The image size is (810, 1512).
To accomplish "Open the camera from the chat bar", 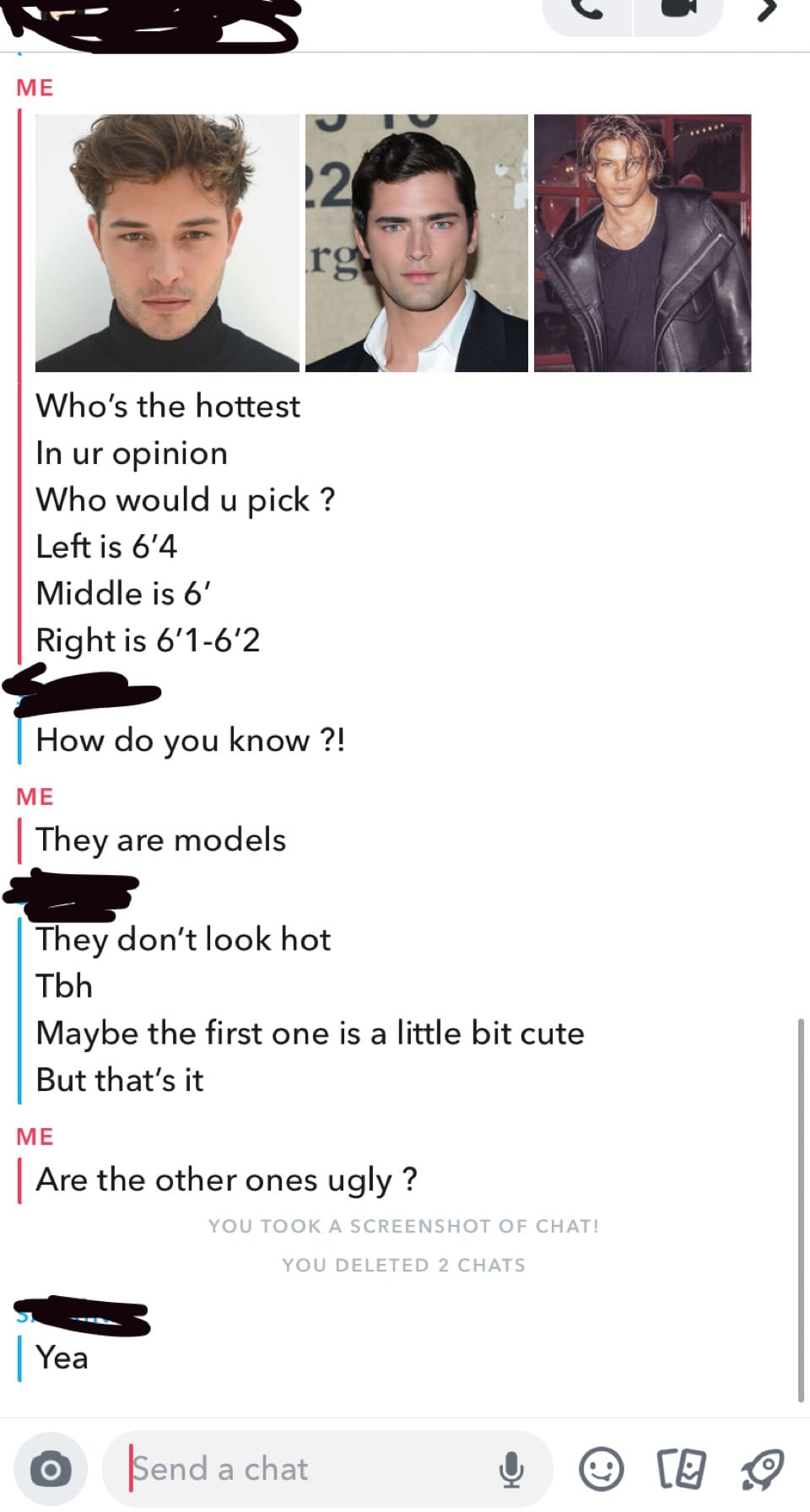I will pyautogui.click(x=51, y=1469).
